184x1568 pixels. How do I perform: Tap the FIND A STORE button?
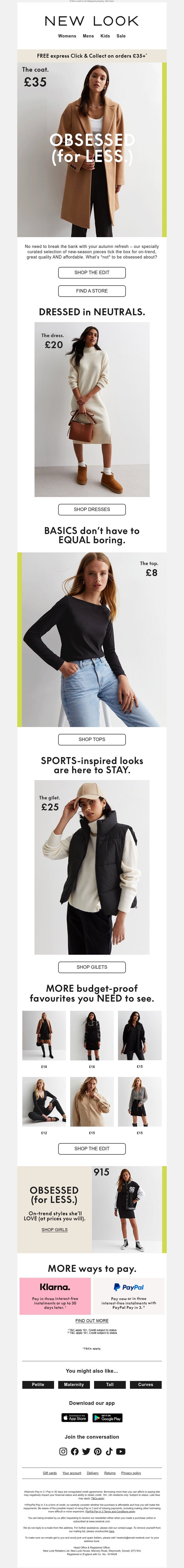(92, 291)
